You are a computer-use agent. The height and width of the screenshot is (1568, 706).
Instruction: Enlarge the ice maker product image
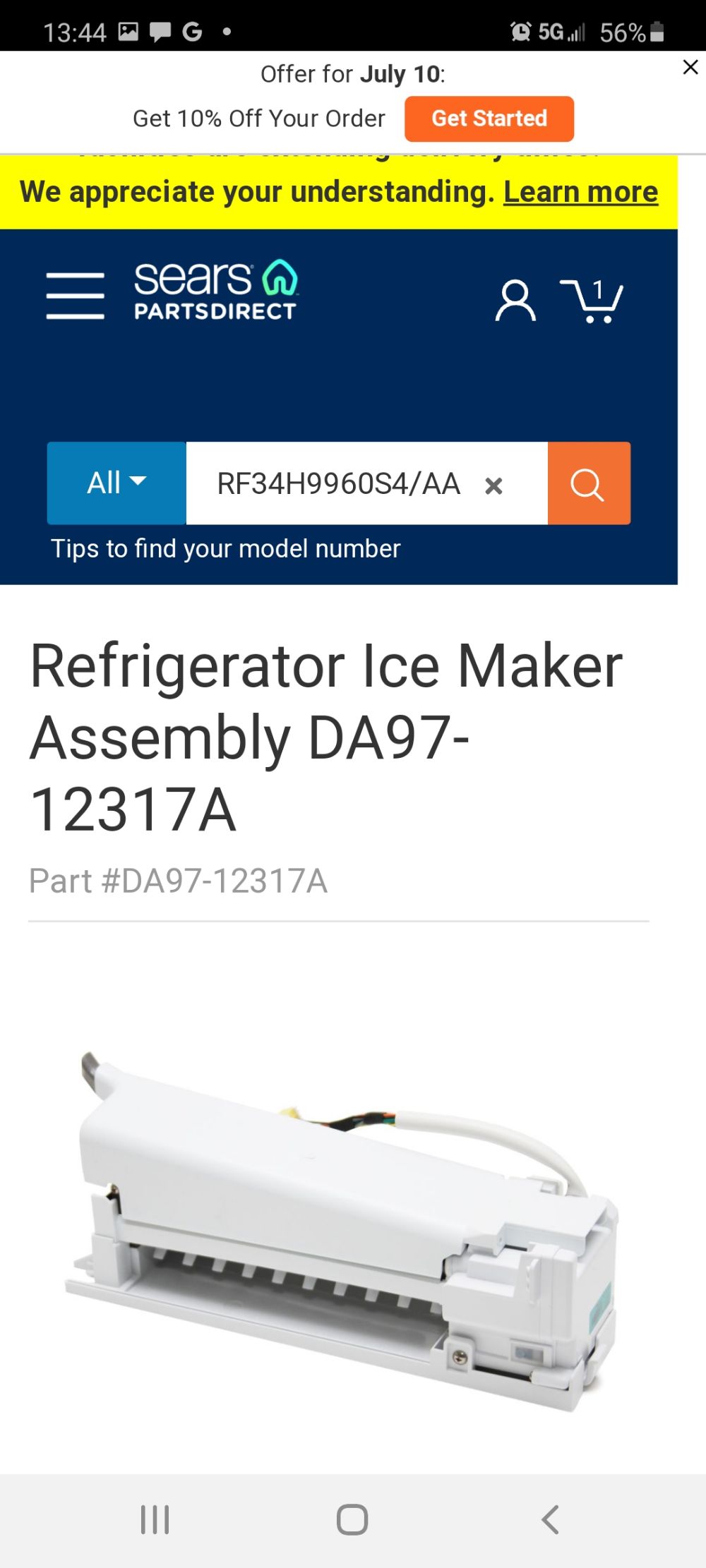pos(342,1231)
